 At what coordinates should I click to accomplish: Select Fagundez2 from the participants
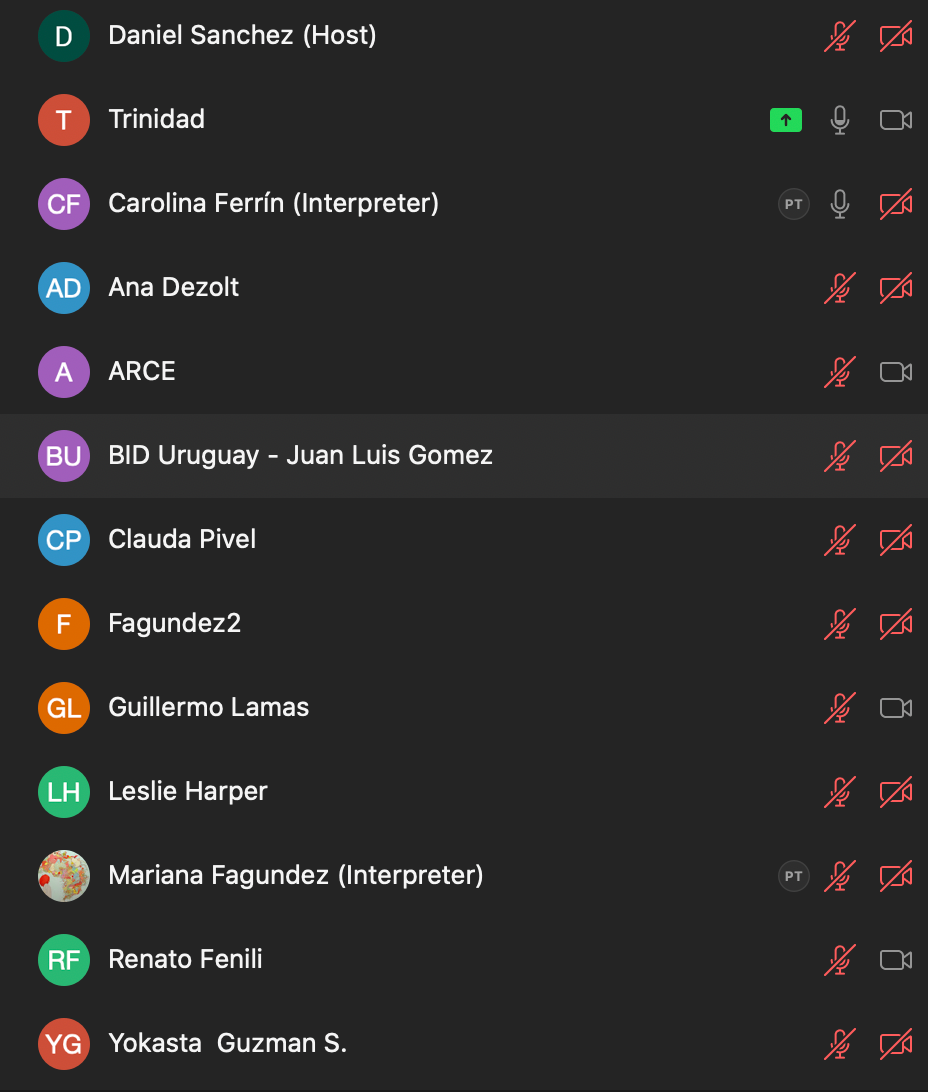click(x=175, y=624)
